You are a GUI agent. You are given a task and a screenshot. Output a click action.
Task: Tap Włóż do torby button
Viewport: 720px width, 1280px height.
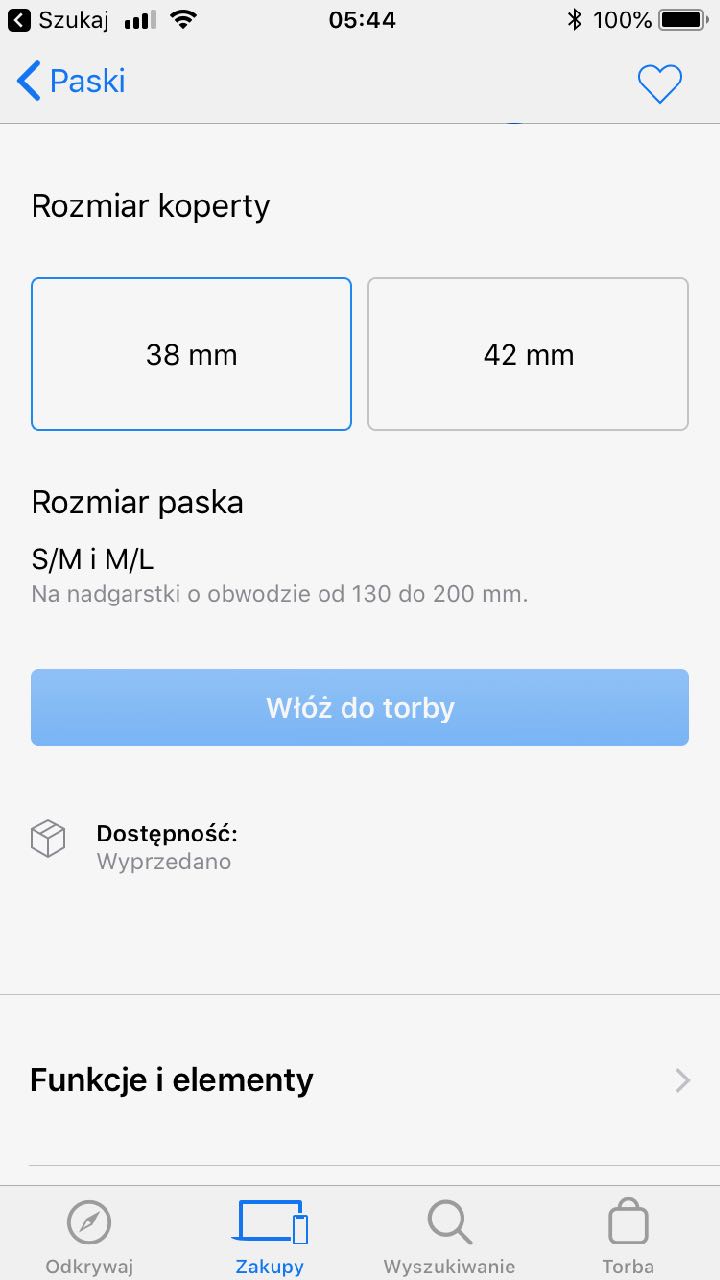(360, 707)
